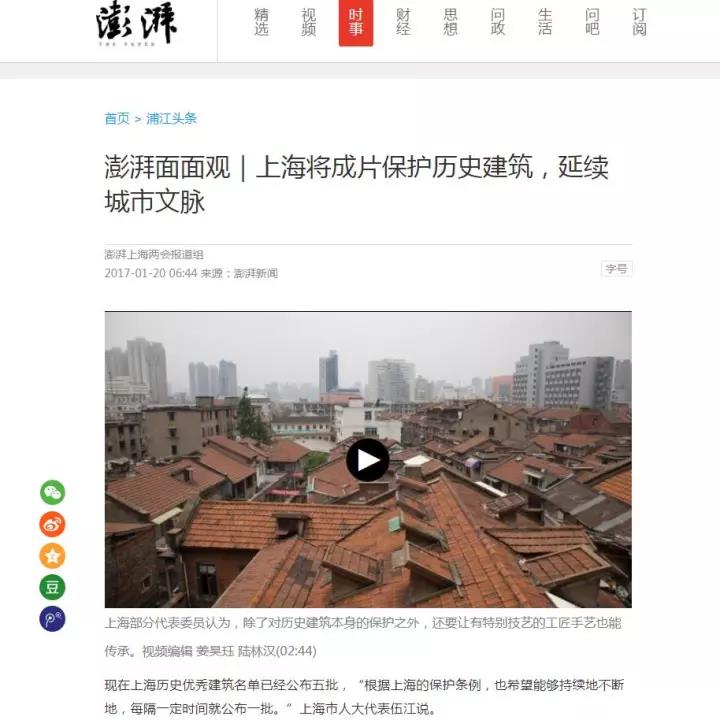
Task: Open the 浦江头条 breadcrumb link
Action: point(172,118)
